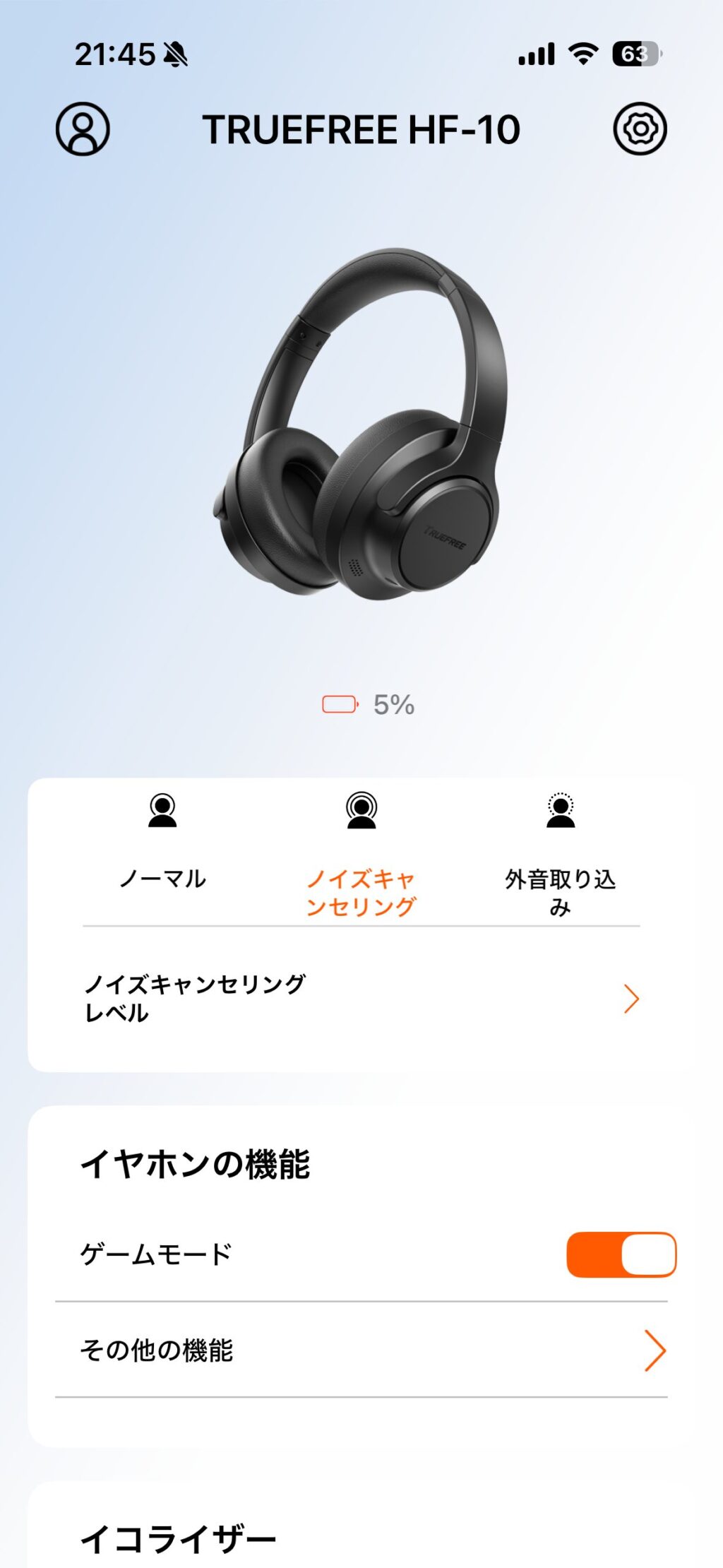
Task: Open ノイズキャンセリングレベル settings
Action: [361, 999]
